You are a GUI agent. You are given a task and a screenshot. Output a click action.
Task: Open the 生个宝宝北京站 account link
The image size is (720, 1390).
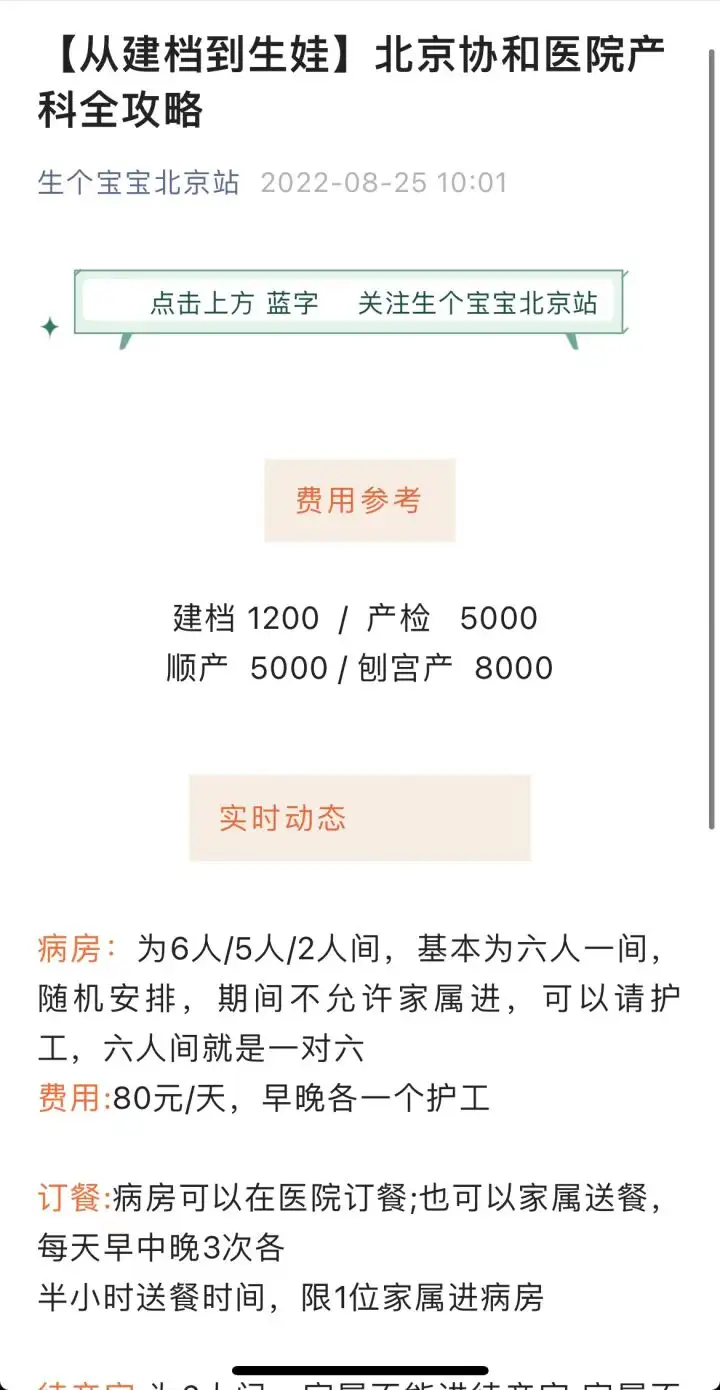(x=139, y=183)
